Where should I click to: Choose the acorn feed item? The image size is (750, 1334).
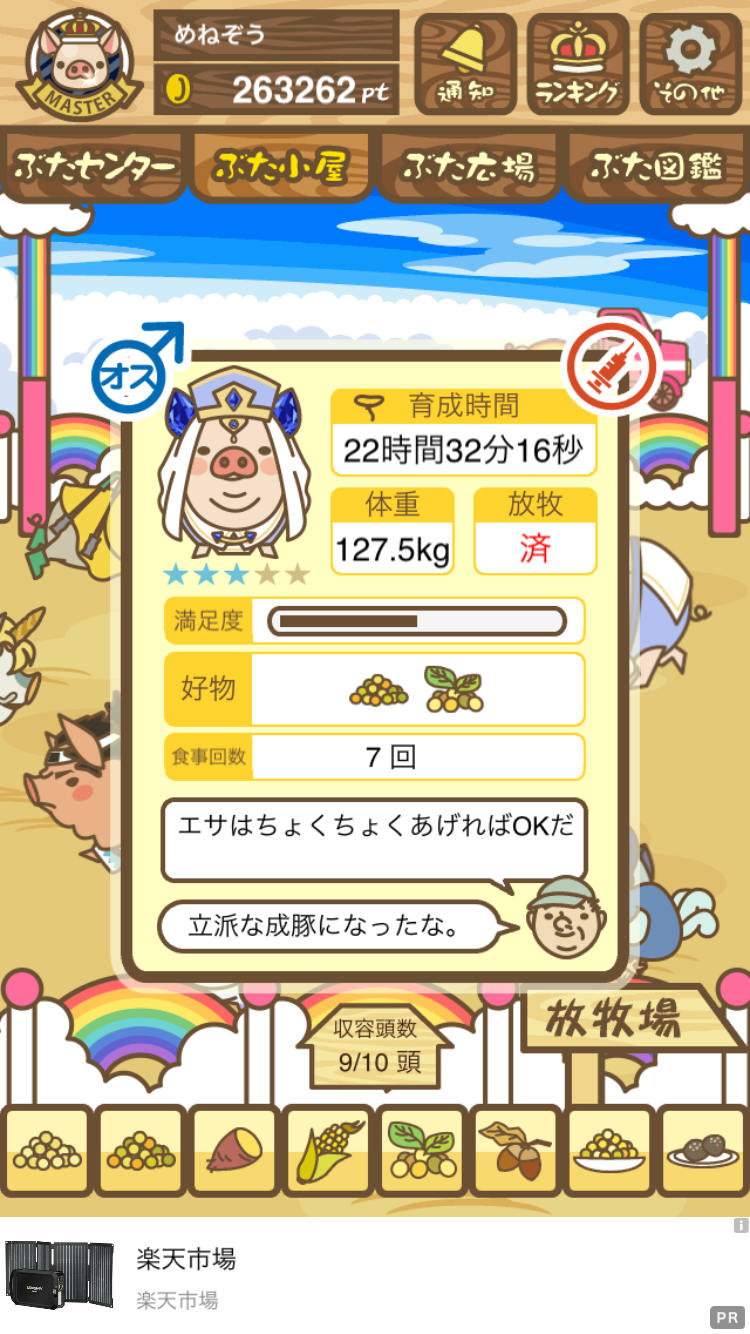(x=514, y=1151)
